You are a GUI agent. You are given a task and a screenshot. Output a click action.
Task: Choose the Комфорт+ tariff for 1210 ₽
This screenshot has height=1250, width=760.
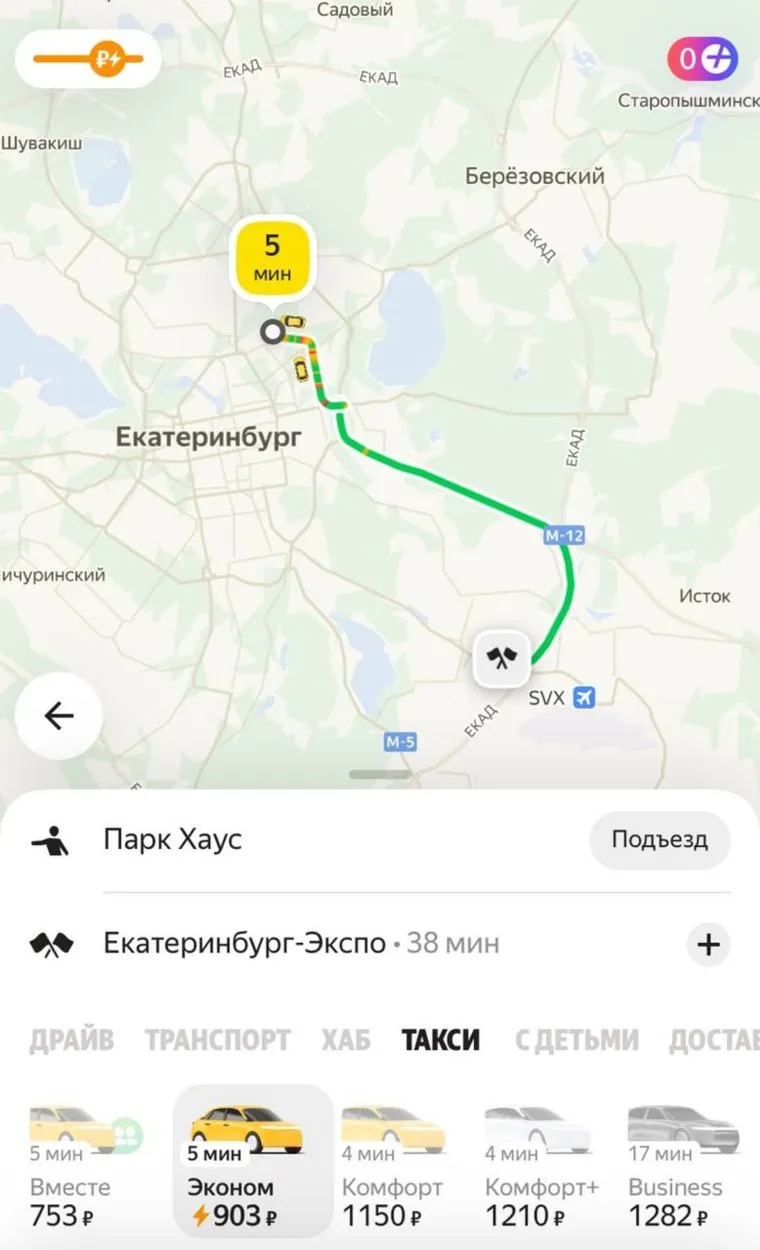[541, 1165]
